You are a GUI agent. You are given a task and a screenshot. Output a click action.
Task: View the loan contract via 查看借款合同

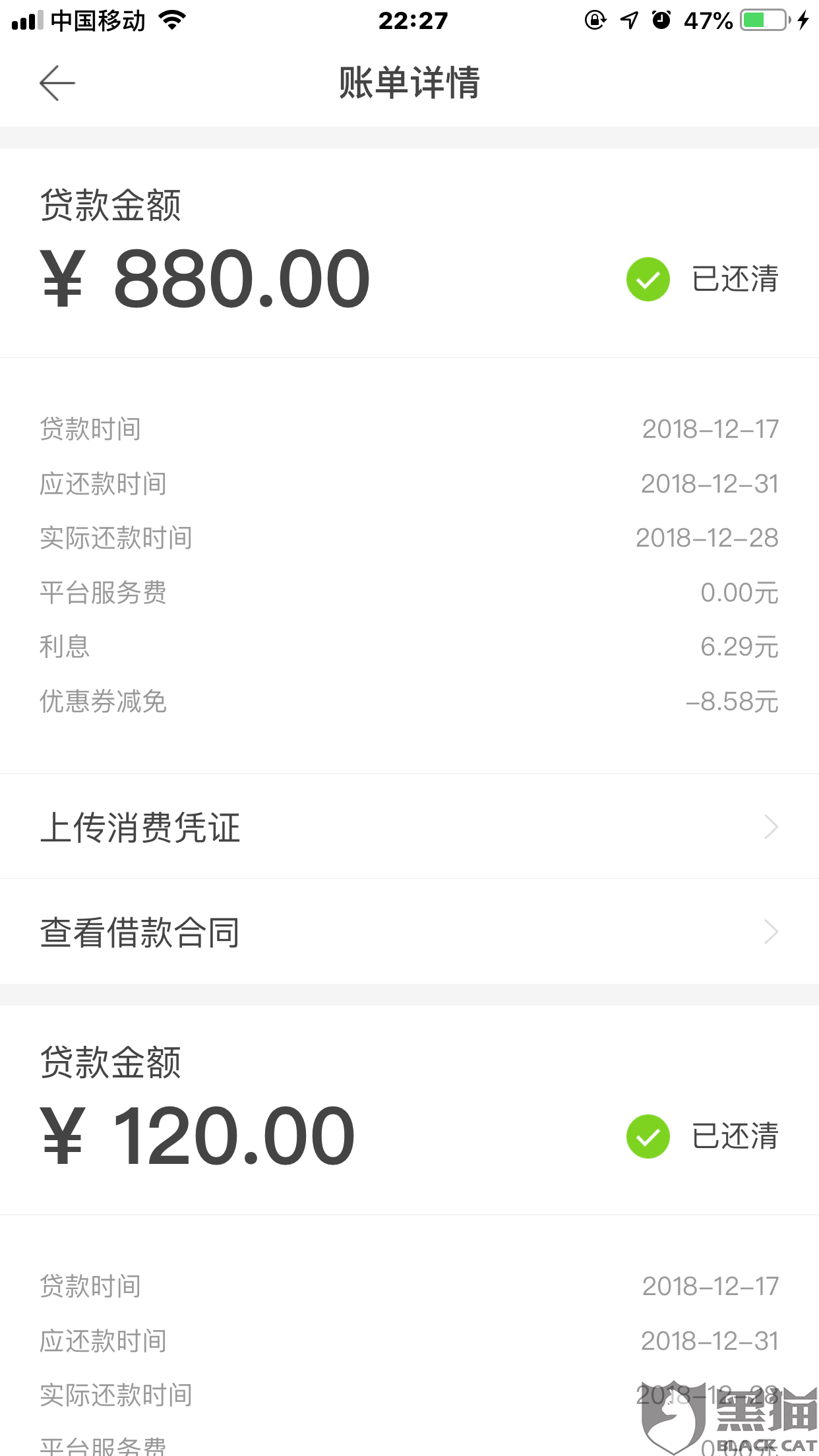tap(409, 932)
